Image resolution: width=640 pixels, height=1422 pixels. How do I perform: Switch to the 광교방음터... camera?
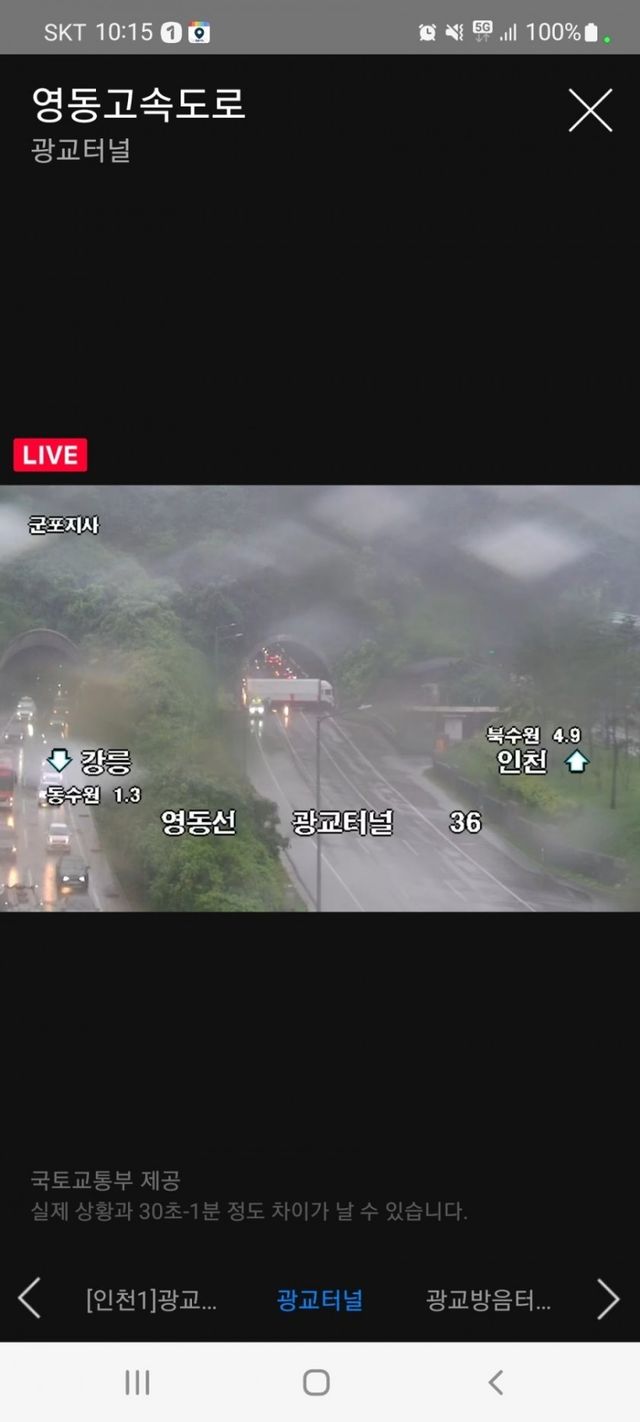point(488,1300)
